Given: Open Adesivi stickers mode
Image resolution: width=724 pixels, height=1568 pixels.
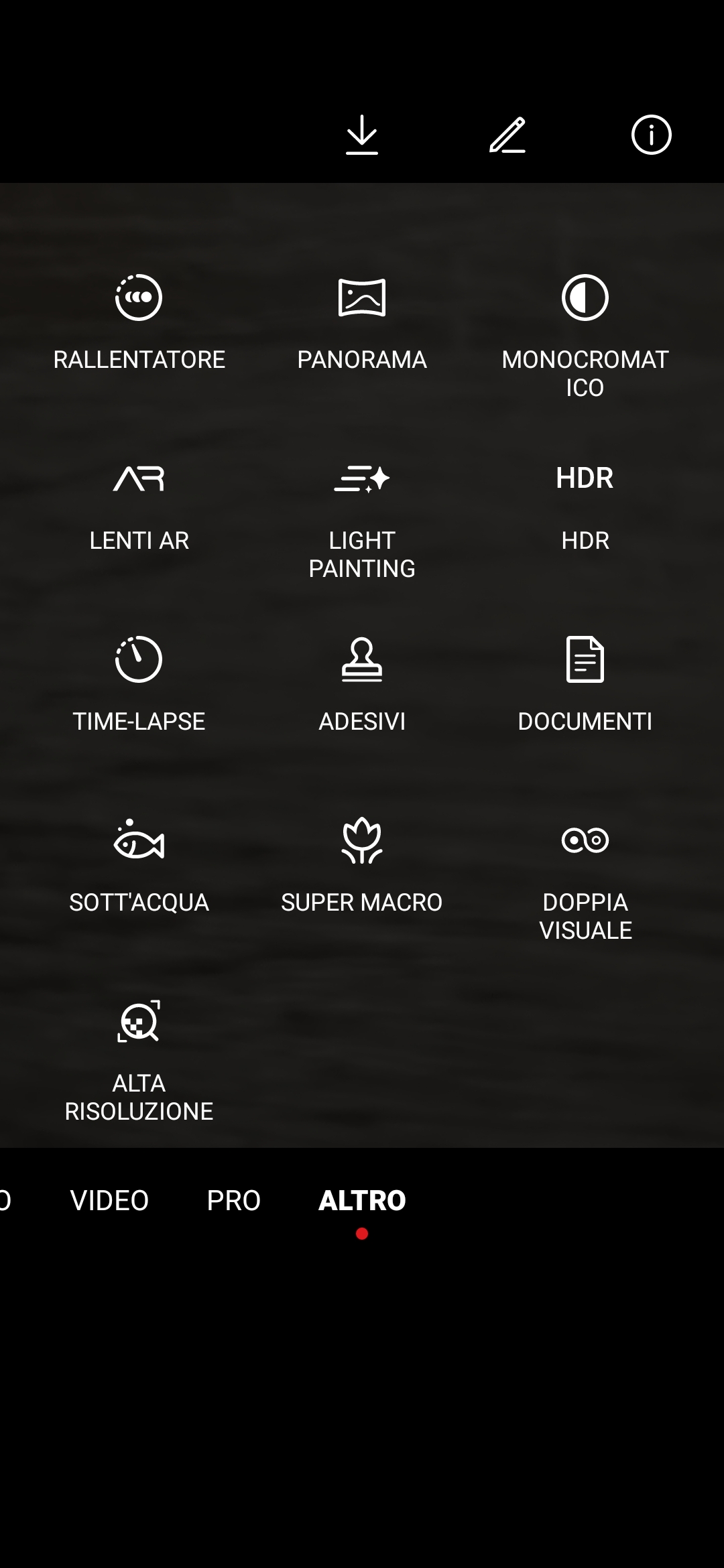Looking at the screenshot, I should click(362, 684).
